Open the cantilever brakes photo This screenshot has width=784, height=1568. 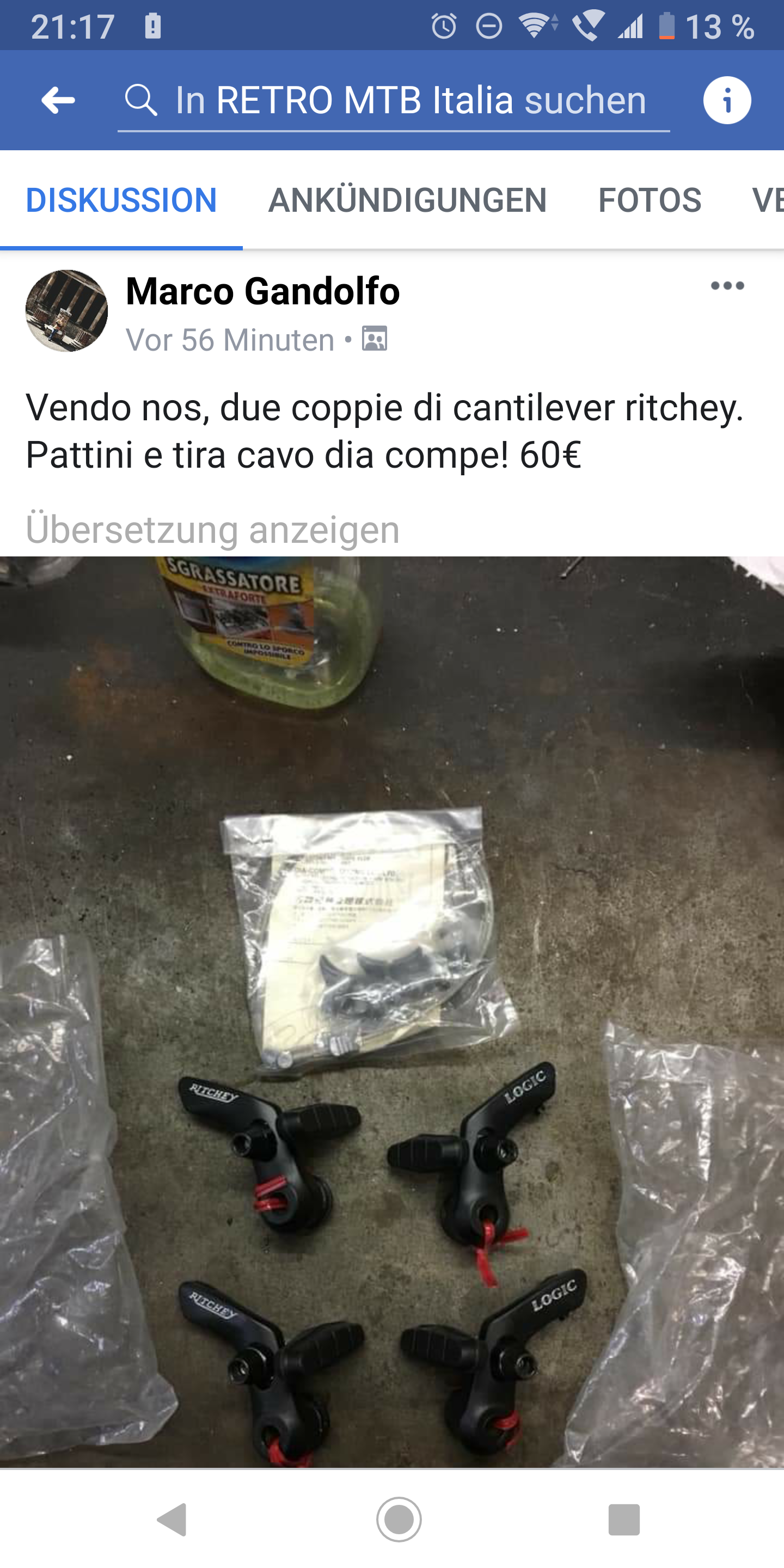tap(392, 1010)
